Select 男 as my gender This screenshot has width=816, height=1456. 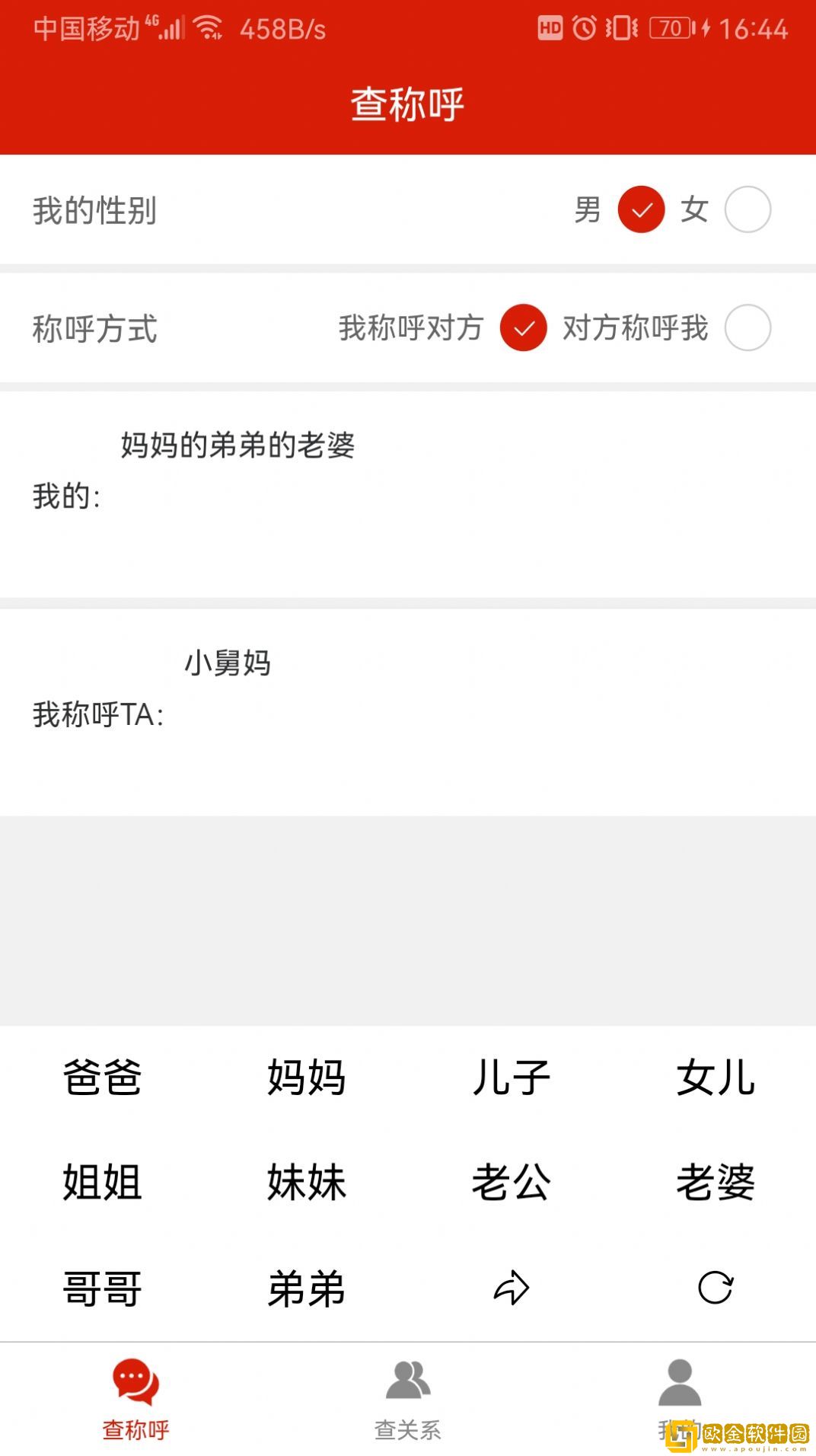[x=641, y=209]
